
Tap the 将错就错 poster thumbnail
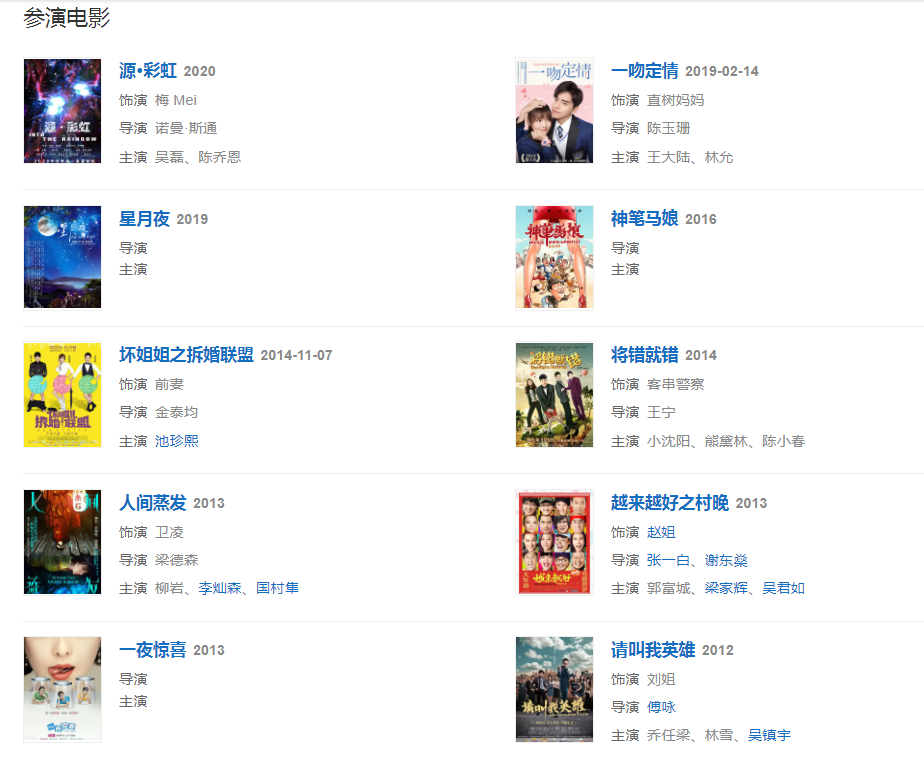(554, 395)
